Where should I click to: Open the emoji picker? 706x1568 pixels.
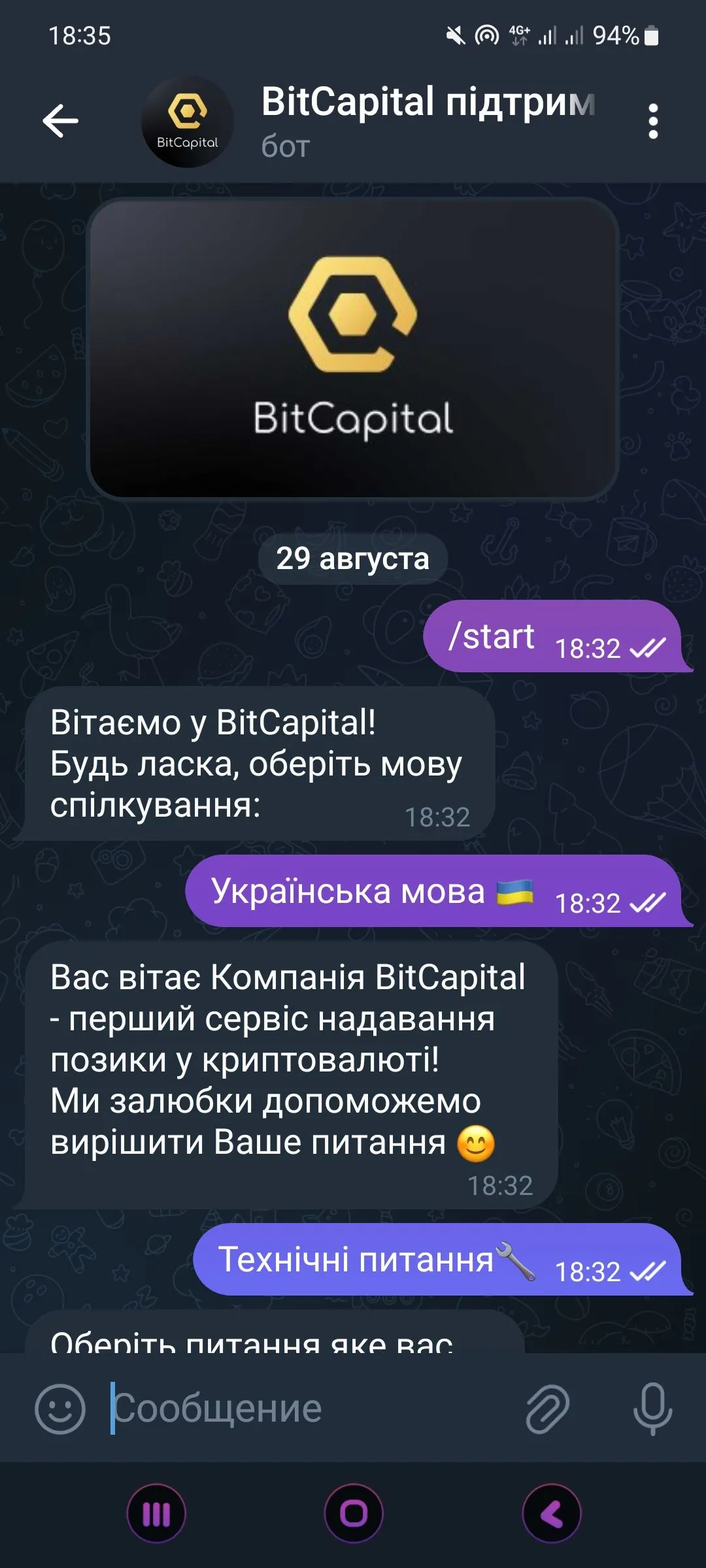60,1409
